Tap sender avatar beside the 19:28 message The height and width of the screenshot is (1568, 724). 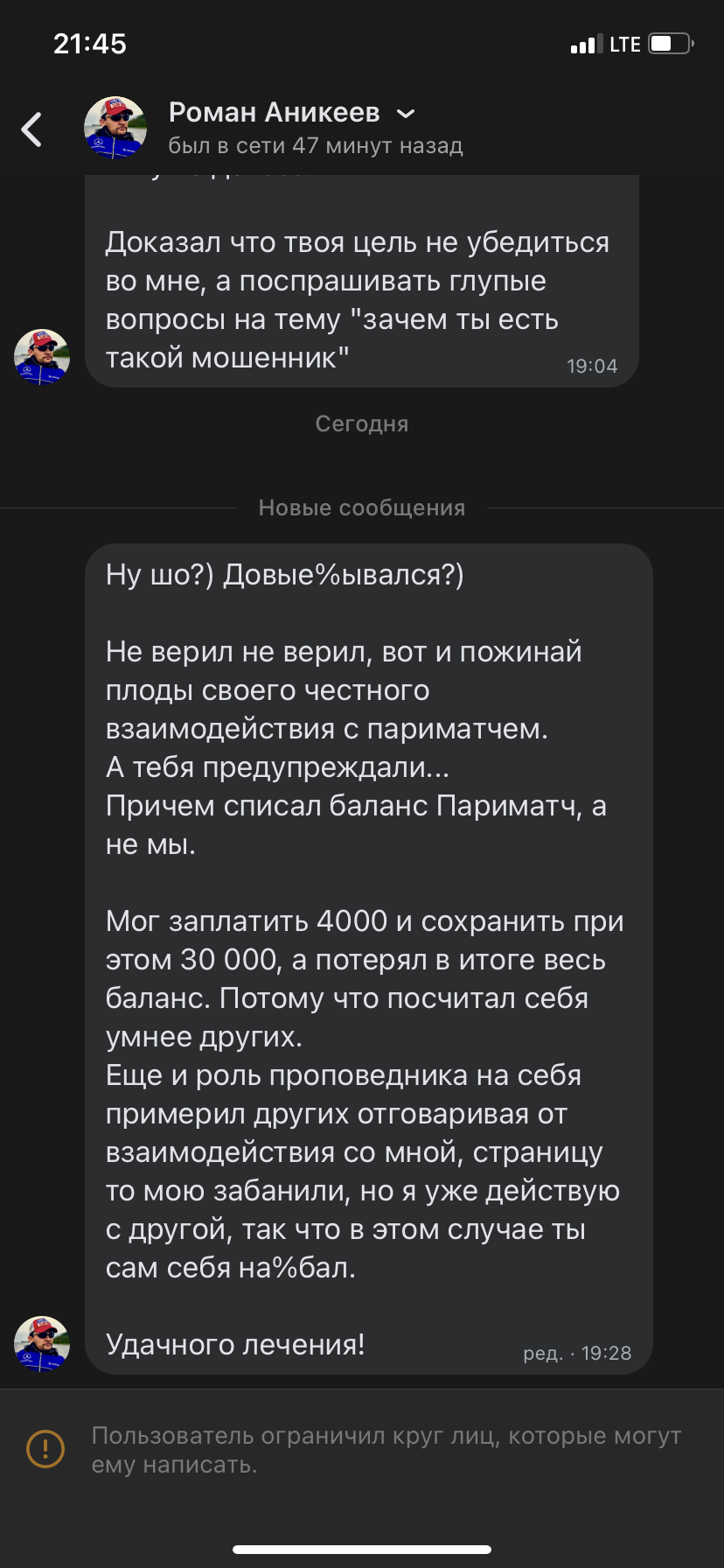click(x=41, y=1343)
